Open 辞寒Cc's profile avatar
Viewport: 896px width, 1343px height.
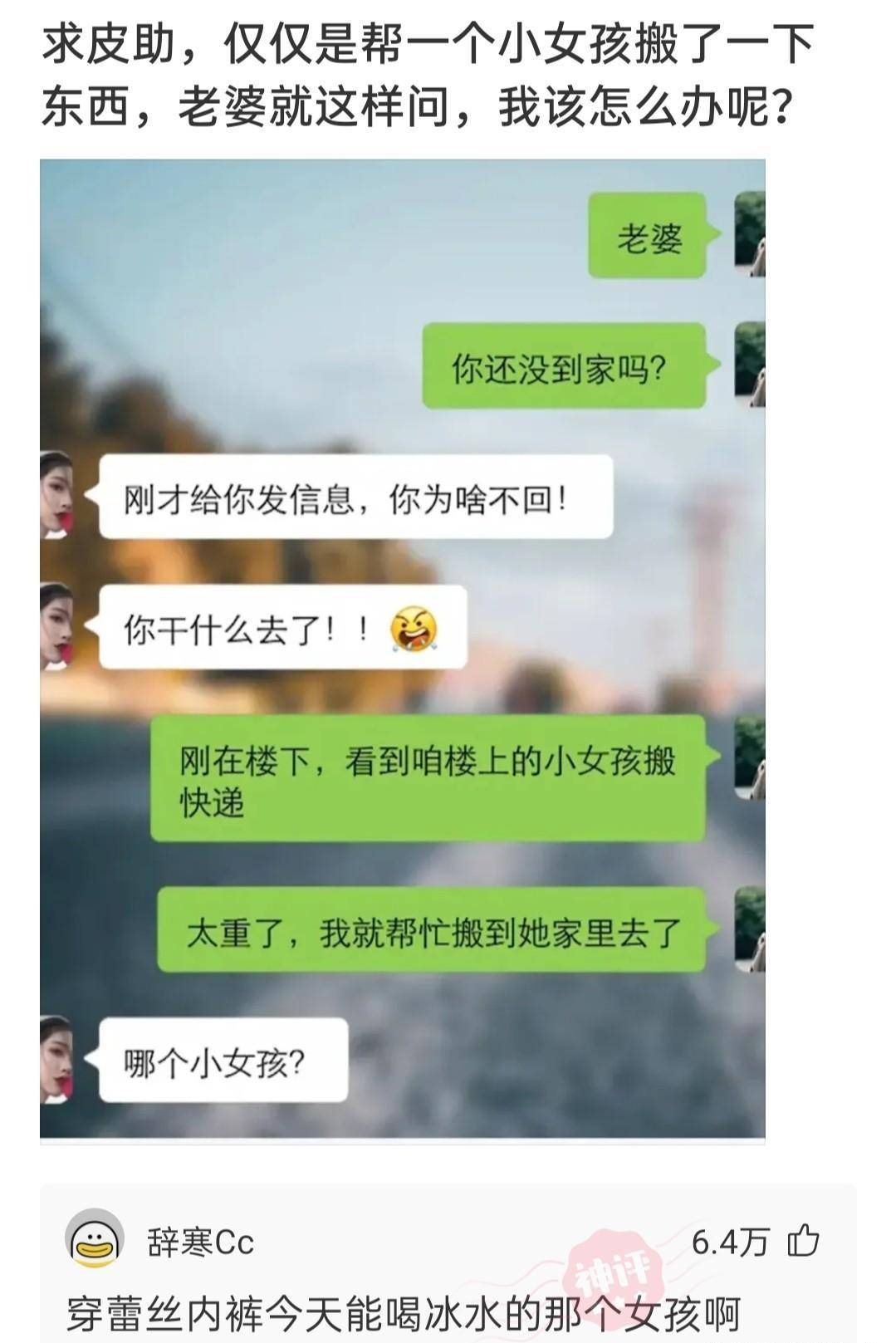point(95,1238)
